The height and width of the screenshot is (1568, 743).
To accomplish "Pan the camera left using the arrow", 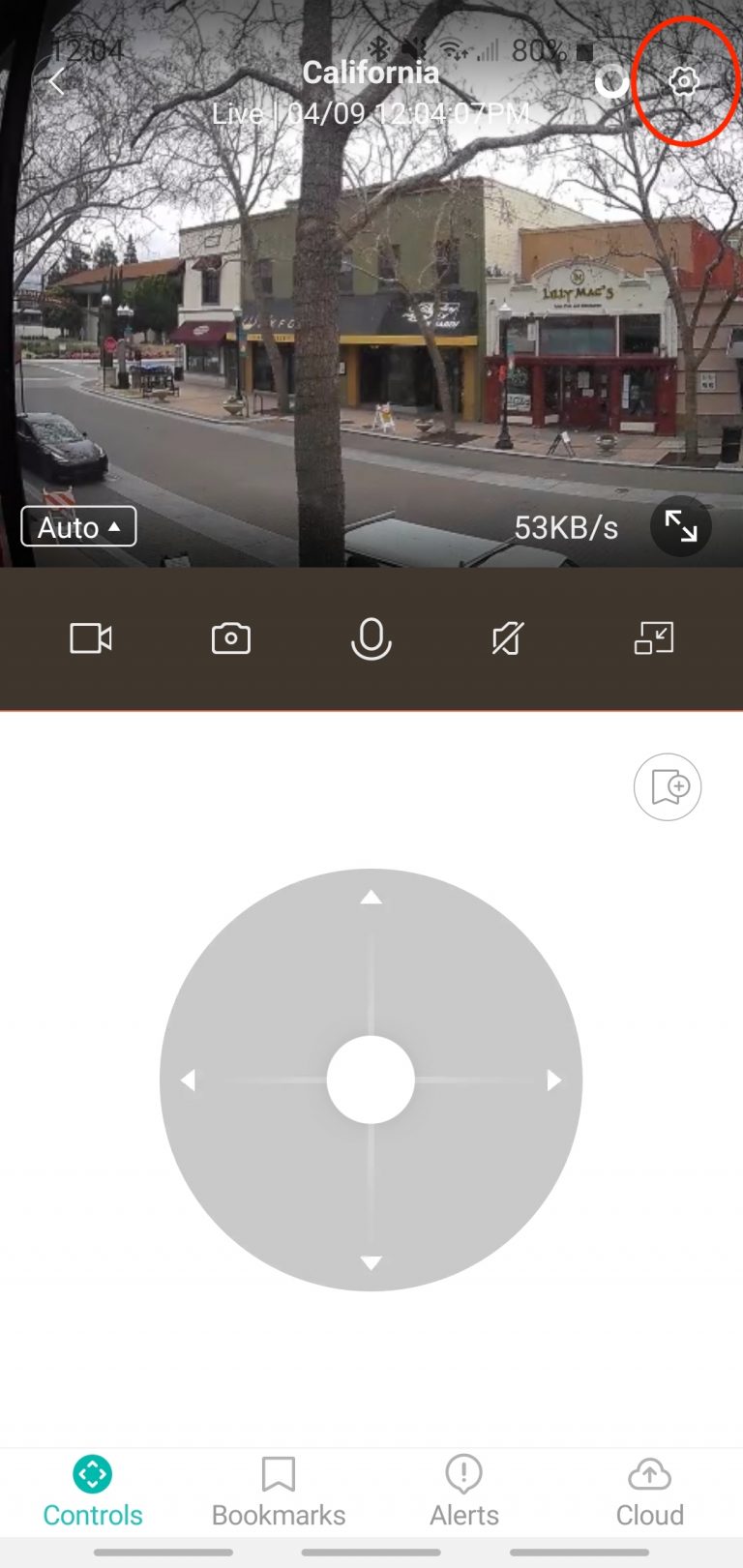I will [188, 1080].
